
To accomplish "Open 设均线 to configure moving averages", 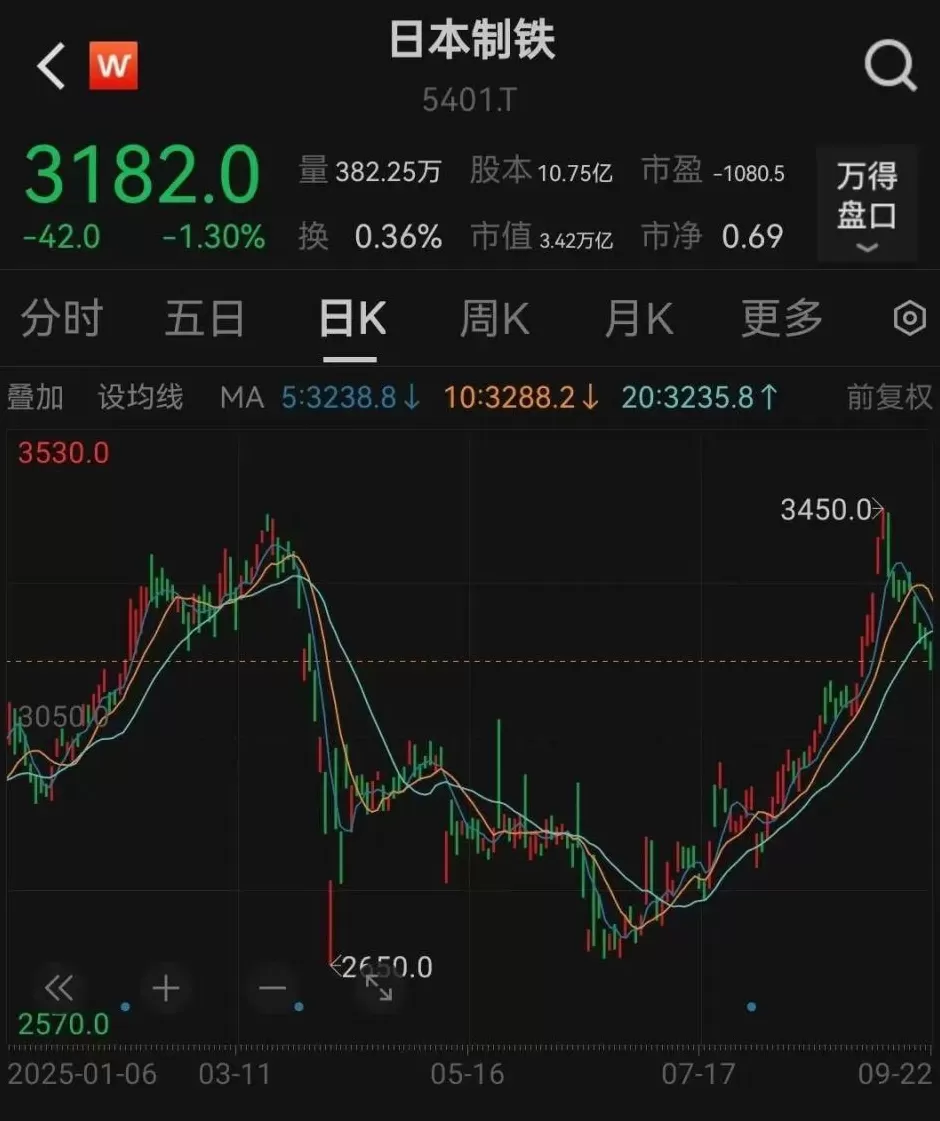I will (x=140, y=397).
